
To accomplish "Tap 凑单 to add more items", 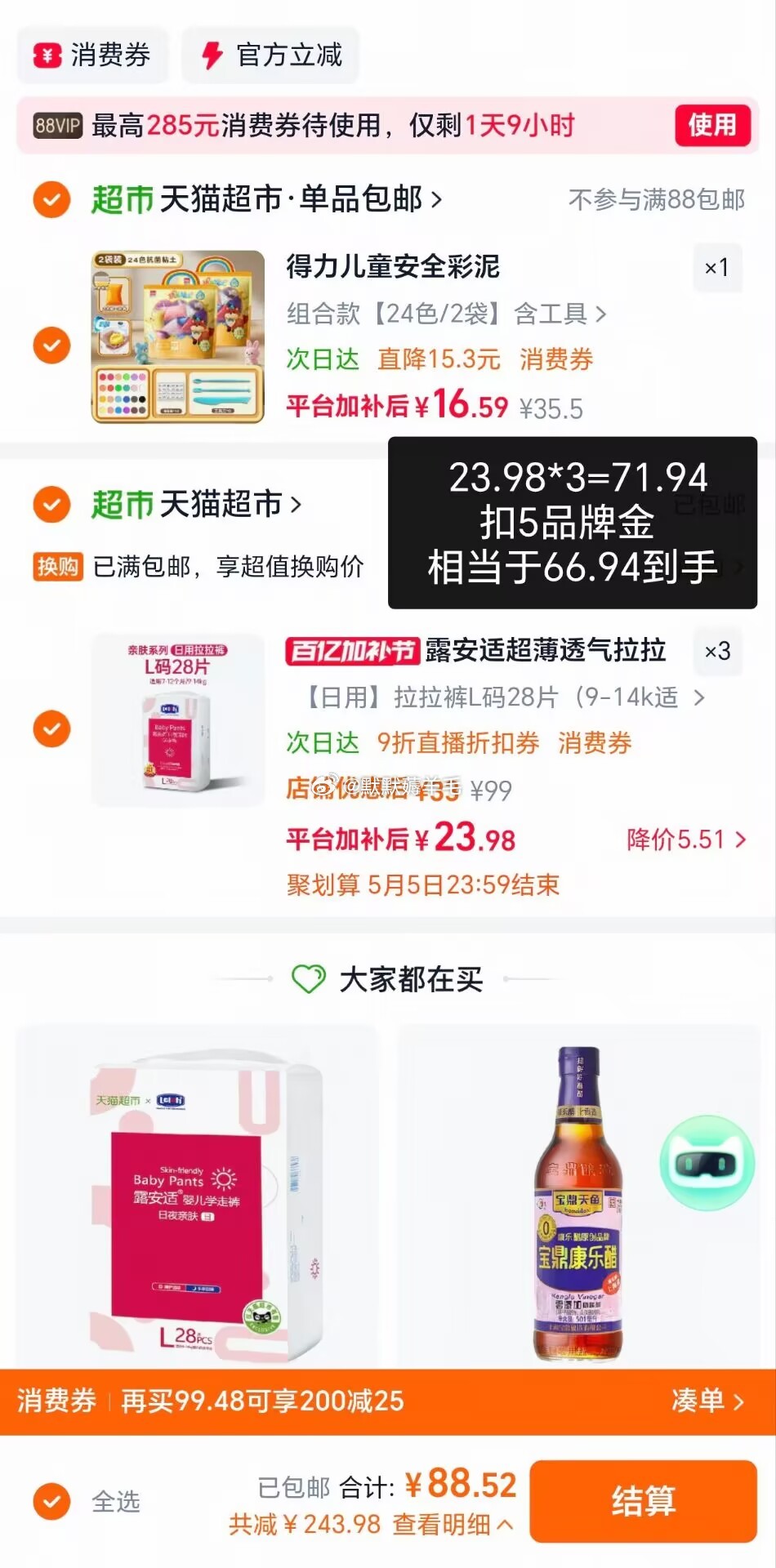I will tap(707, 1401).
